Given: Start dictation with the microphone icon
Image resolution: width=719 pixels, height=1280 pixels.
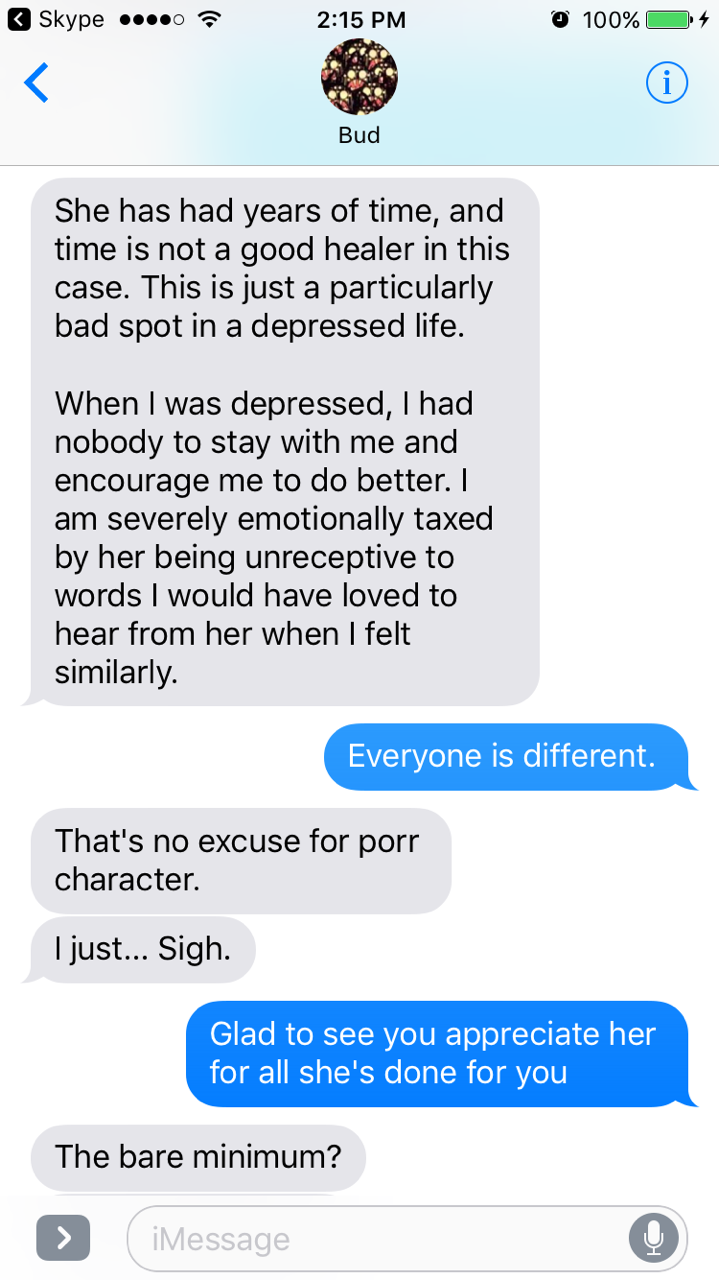Looking at the screenshot, I should [653, 1239].
